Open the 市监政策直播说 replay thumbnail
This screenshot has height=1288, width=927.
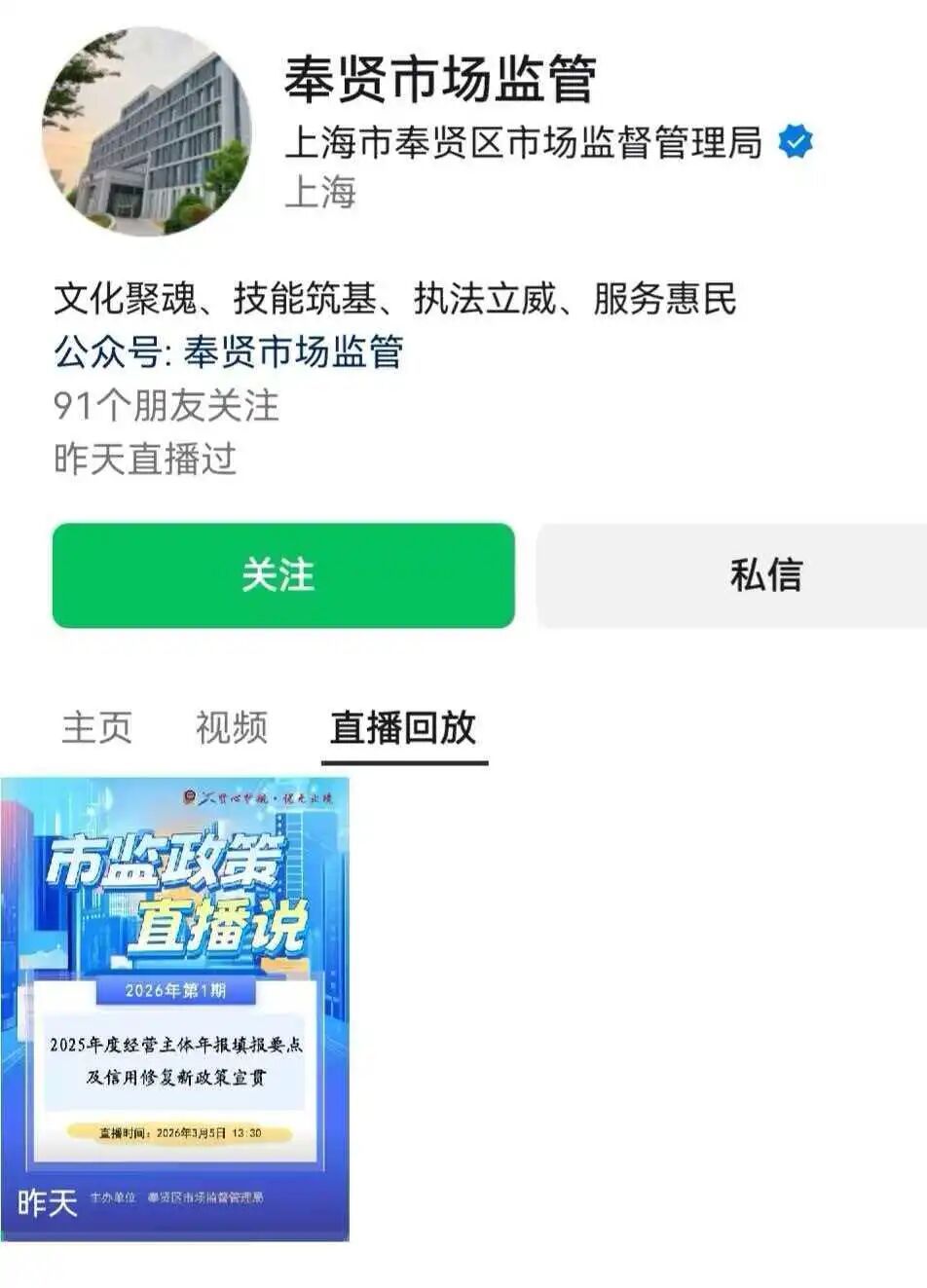(175, 1009)
